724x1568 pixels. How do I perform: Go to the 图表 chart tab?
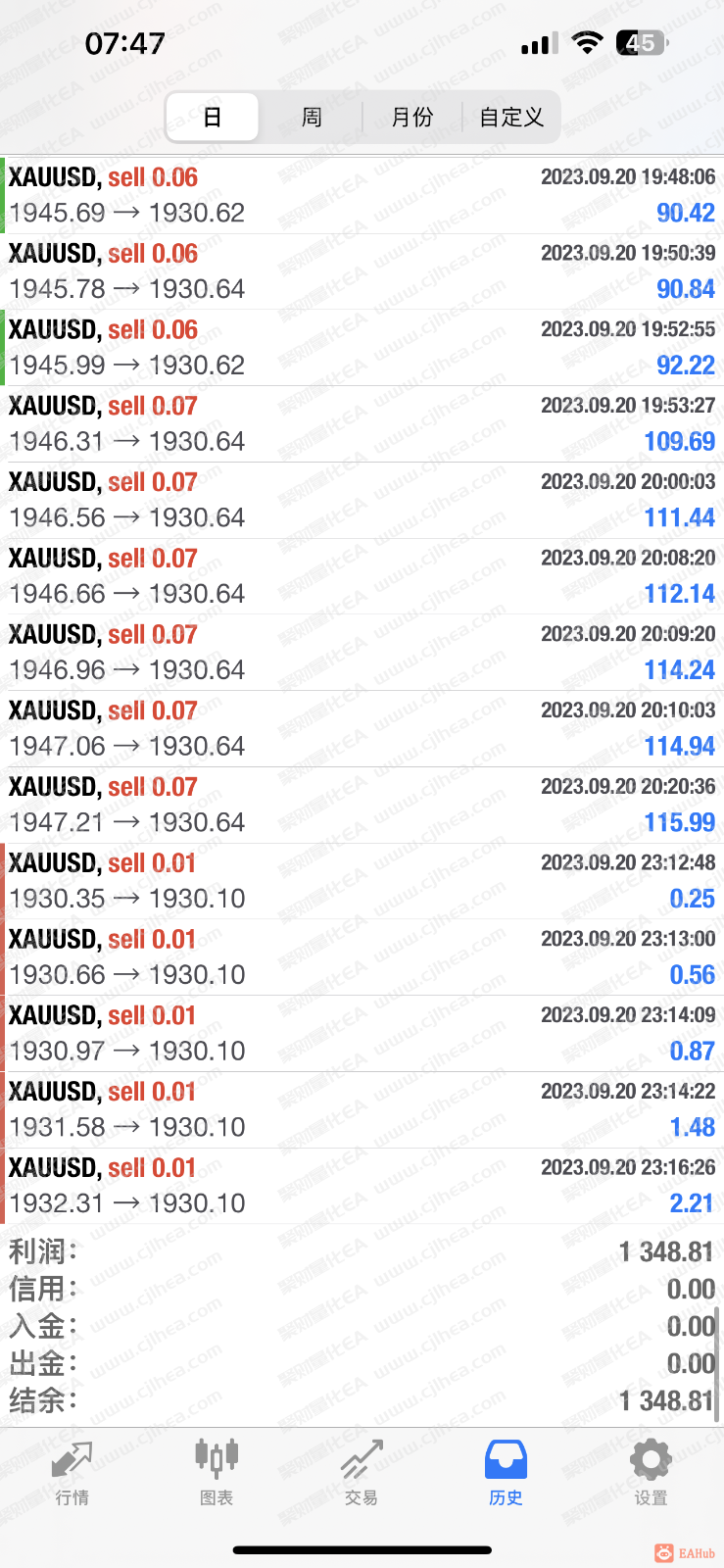(217, 1472)
